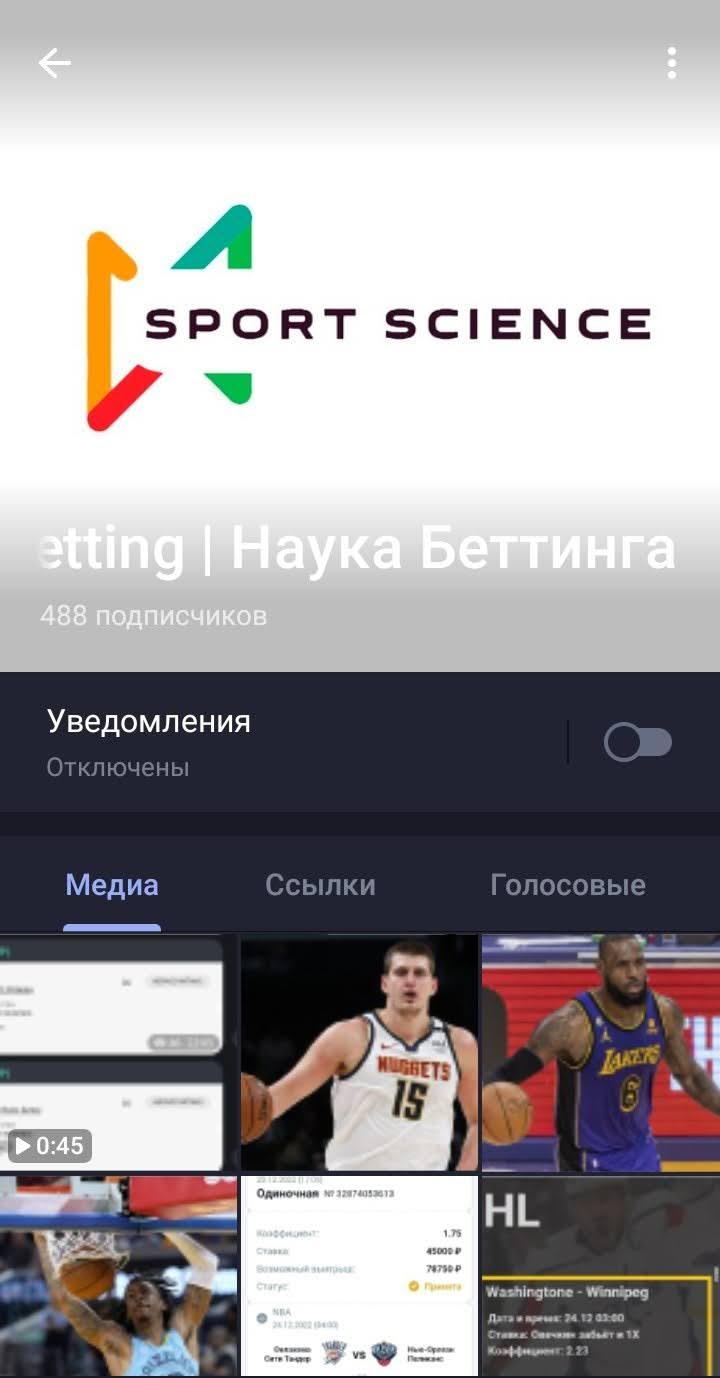Image resolution: width=720 pixels, height=1378 pixels.
Task: Switch to the Голосовые tab
Action: pos(568,885)
